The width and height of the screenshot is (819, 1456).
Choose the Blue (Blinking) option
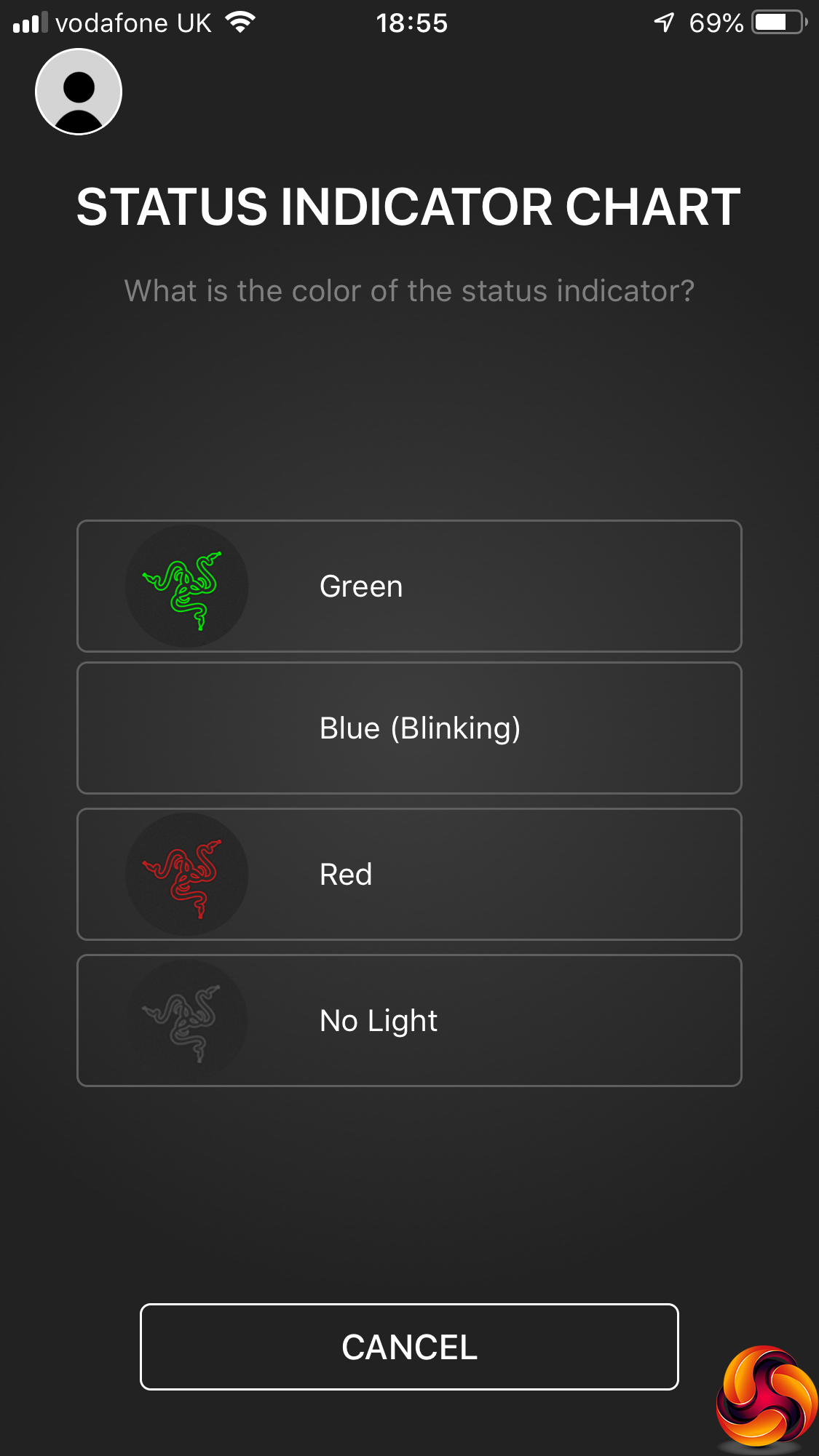409,728
